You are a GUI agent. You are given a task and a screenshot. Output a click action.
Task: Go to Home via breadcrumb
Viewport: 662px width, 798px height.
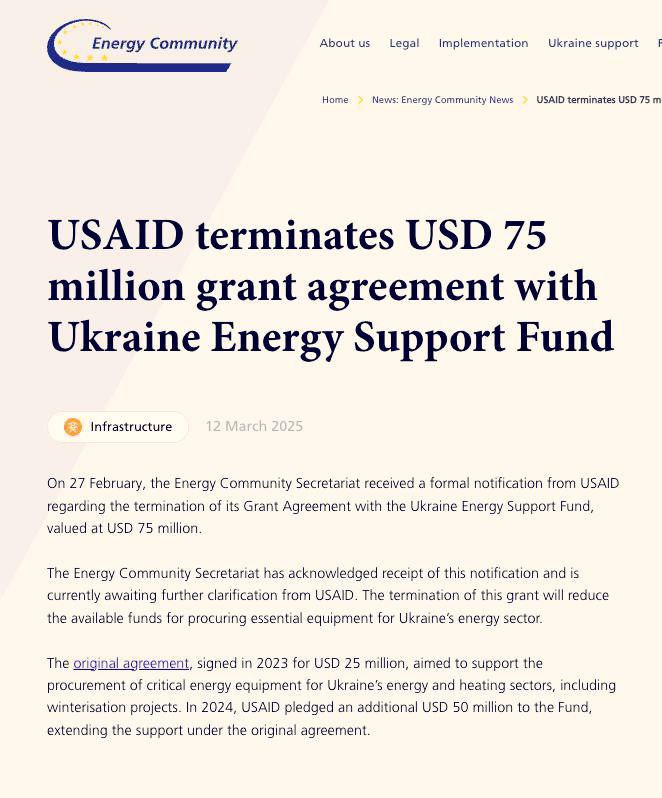point(335,100)
